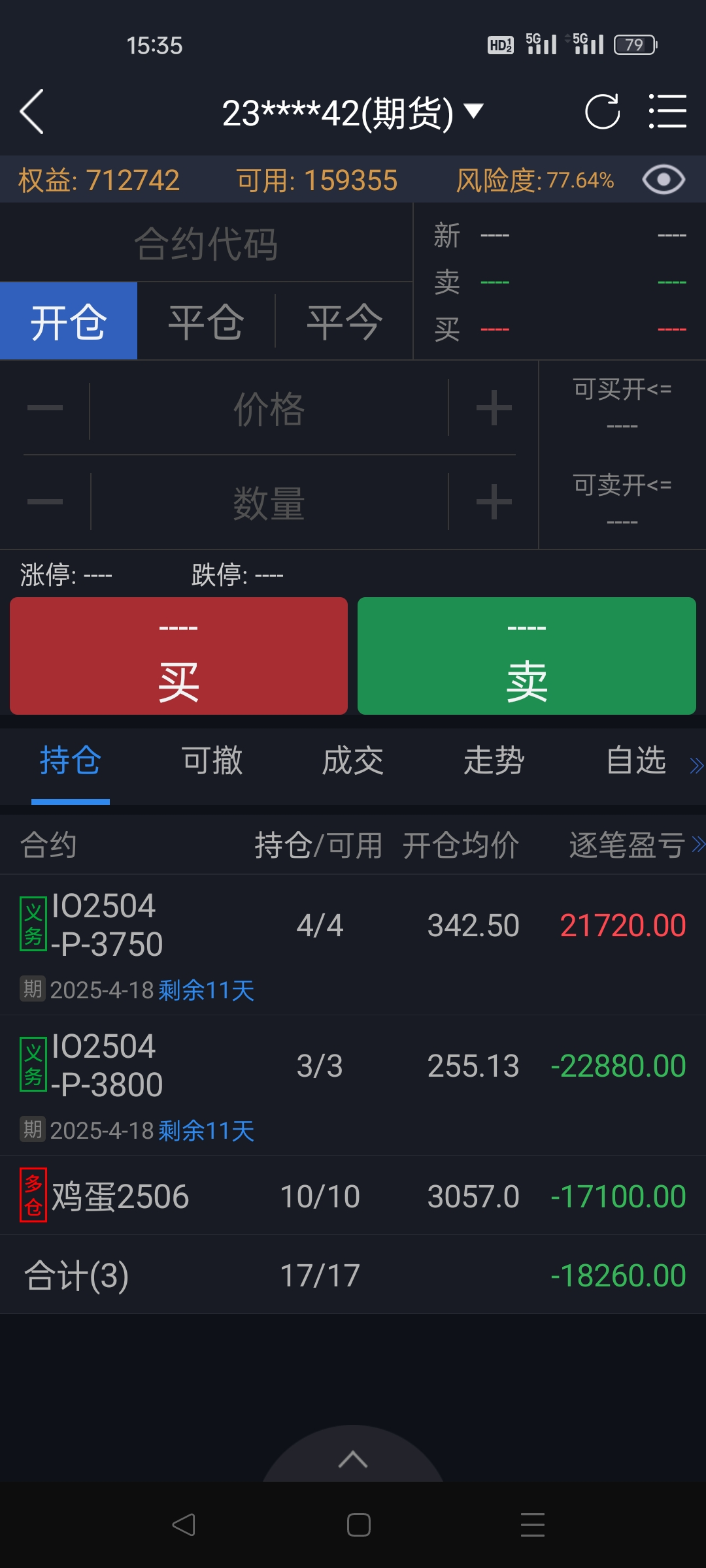Focus the 数量 quantity field

coord(269,503)
